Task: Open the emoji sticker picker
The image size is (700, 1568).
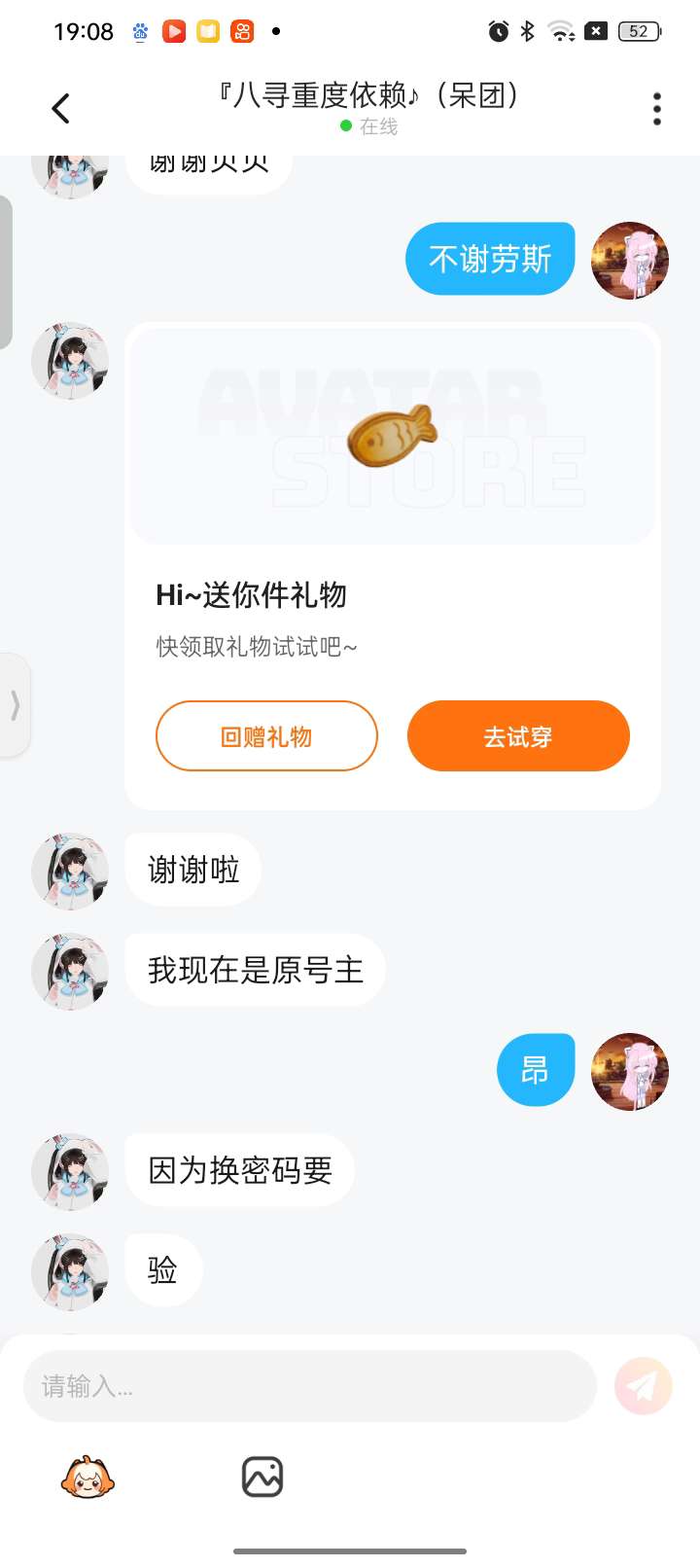Action: coord(87,1477)
